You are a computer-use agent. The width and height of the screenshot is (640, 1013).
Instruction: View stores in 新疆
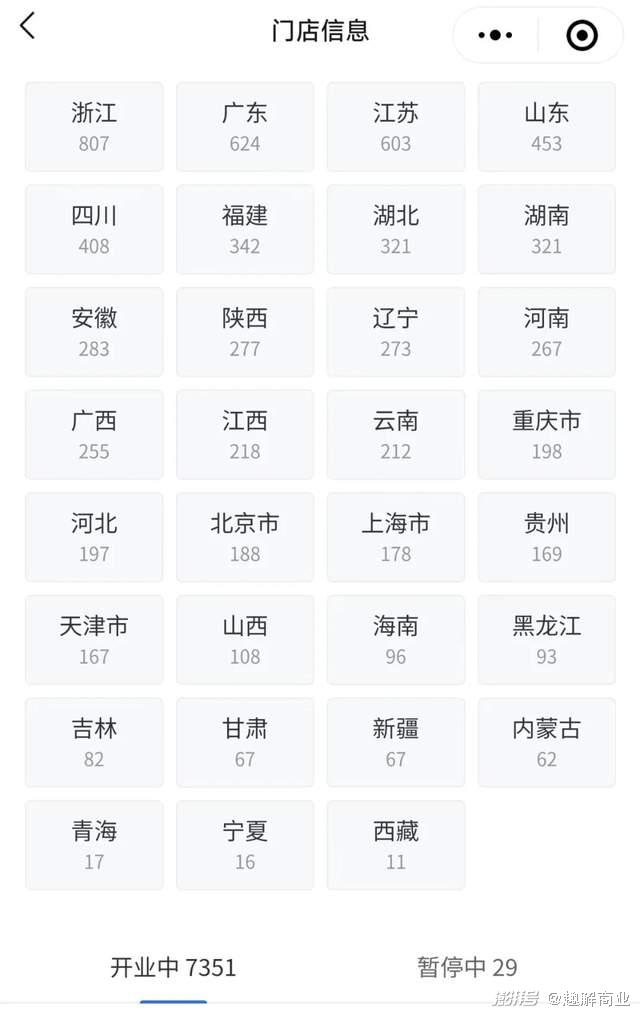[x=396, y=742]
